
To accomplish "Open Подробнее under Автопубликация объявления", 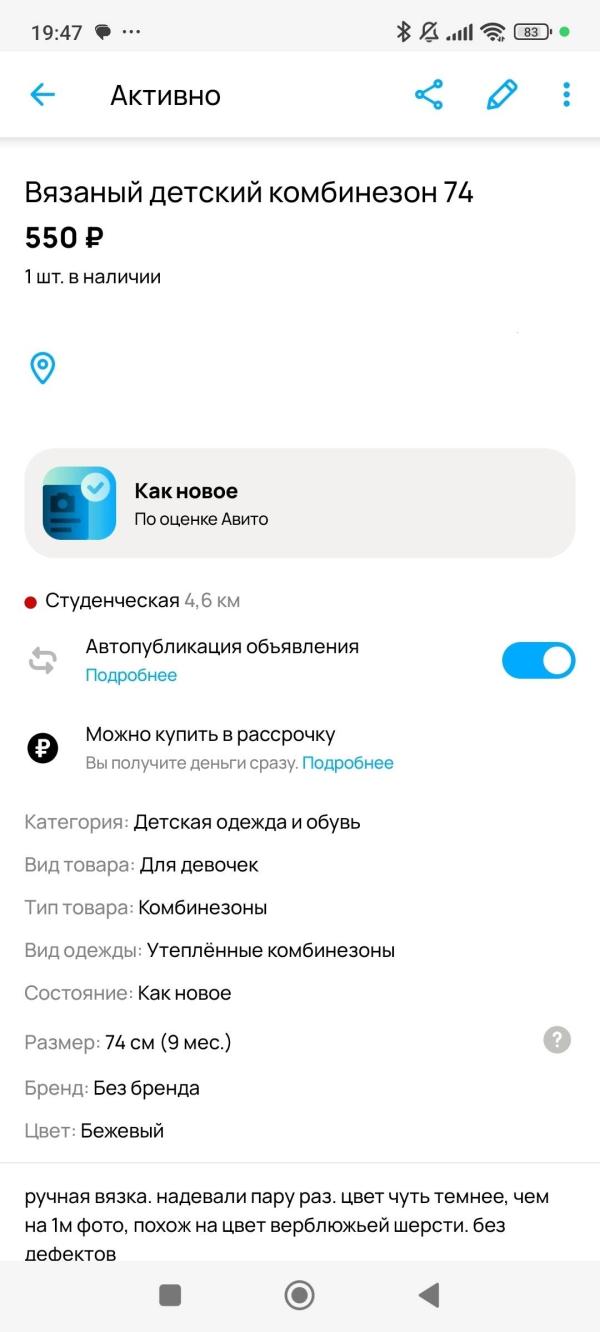I will pyautogui.click(x=131, y=675).
